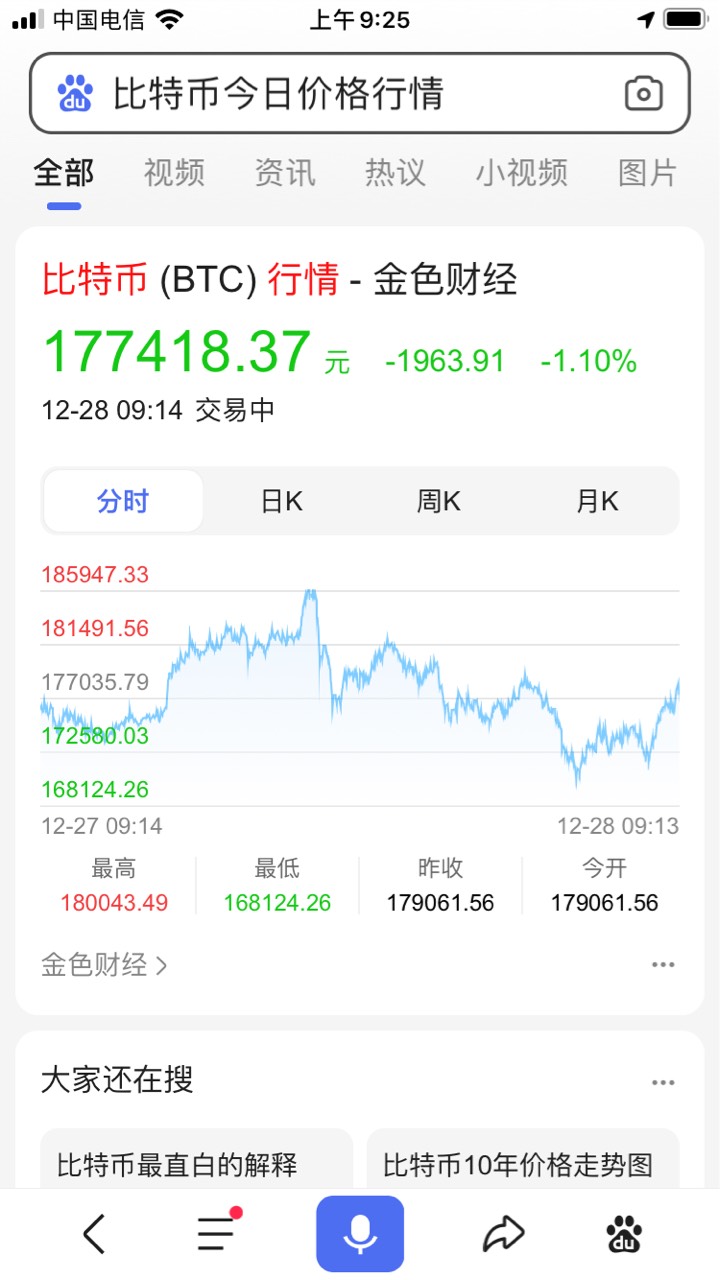Open the more options beside 大家还在搜
Screen dimensions: 720x1280
663,1082
